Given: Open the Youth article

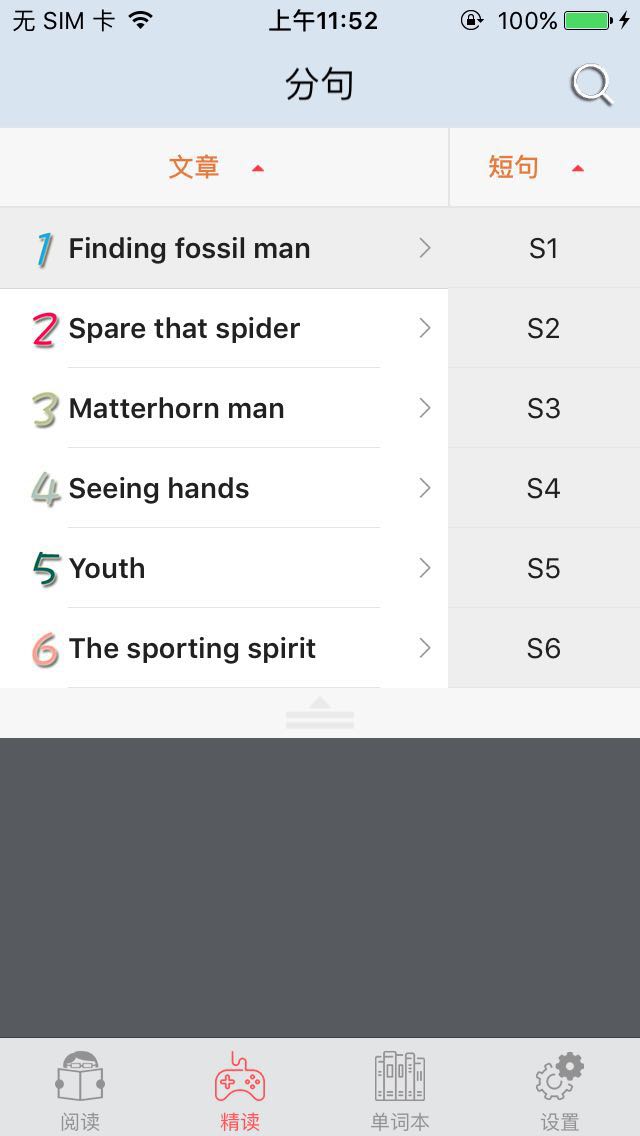Looking at the screenshot, I should [224, 568].
